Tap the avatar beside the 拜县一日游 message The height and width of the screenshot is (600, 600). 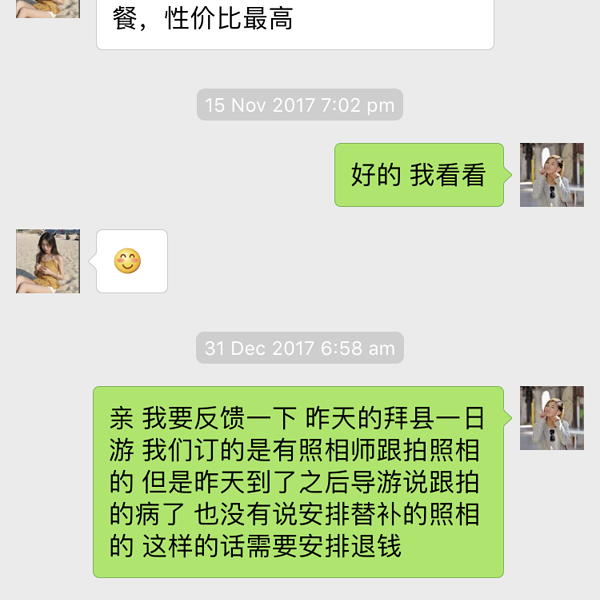[x=551, y=418]
